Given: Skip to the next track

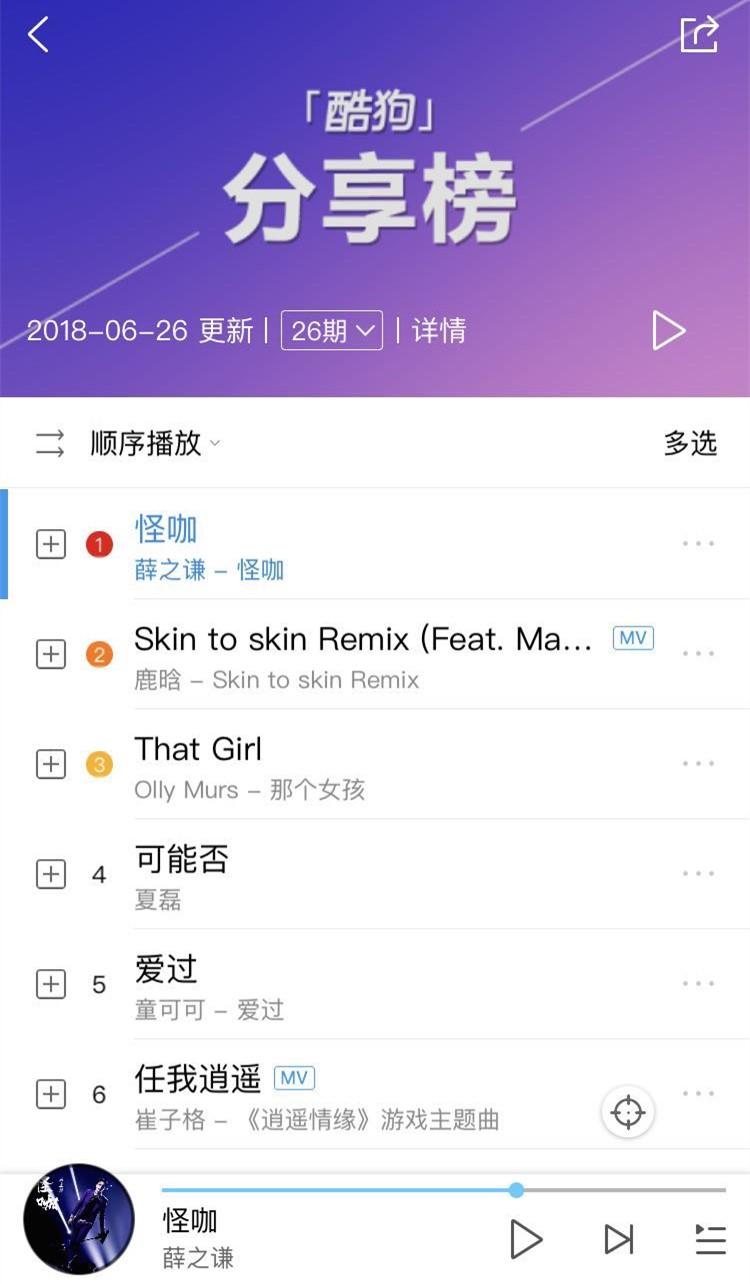Looking at the screenshot, I should tap(619, 1240).
